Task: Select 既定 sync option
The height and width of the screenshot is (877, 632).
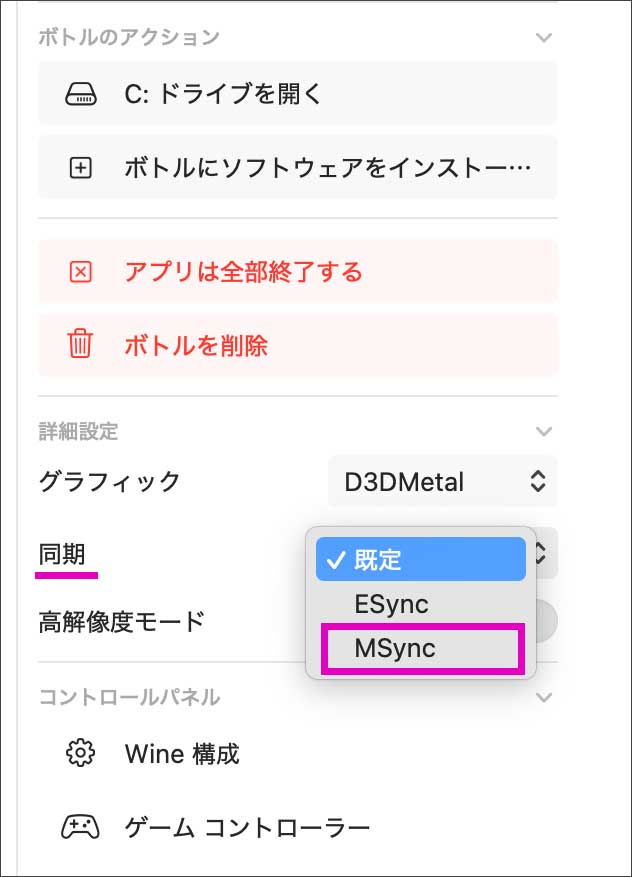Action: point(420,560)
